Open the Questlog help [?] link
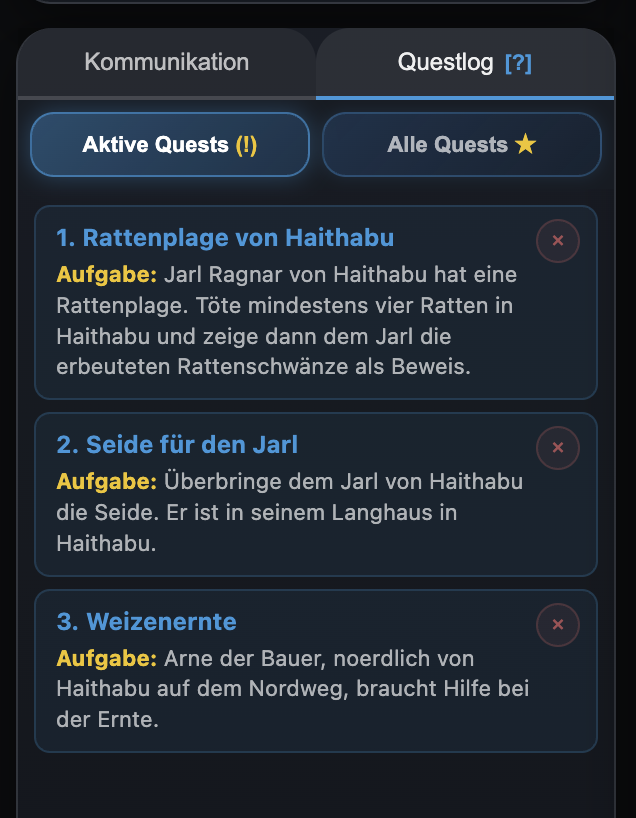This screenshot has height=818, width=636. [518, 63]
